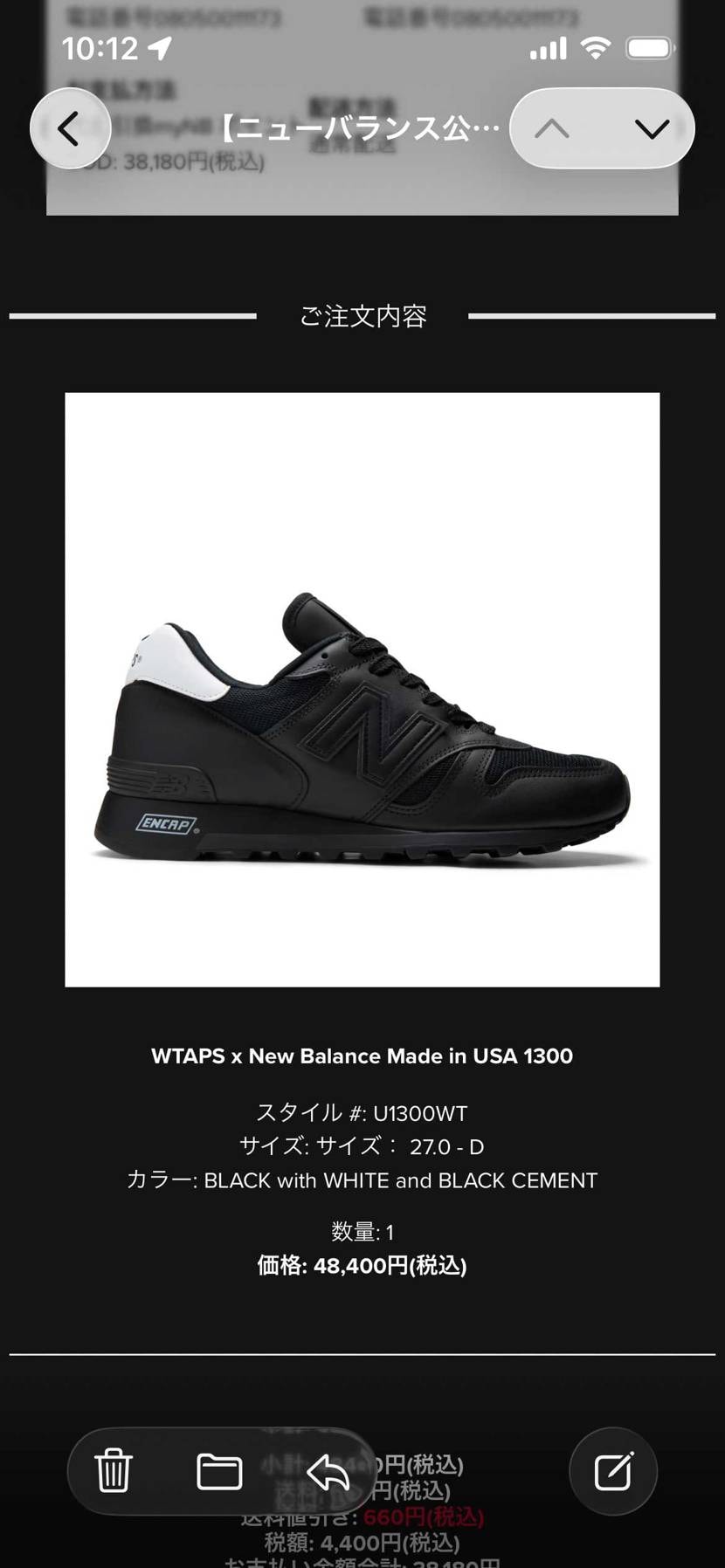Compose a new email
Image resolution: width=725 pixels, height=1568 pixels.
[613, 1471]
